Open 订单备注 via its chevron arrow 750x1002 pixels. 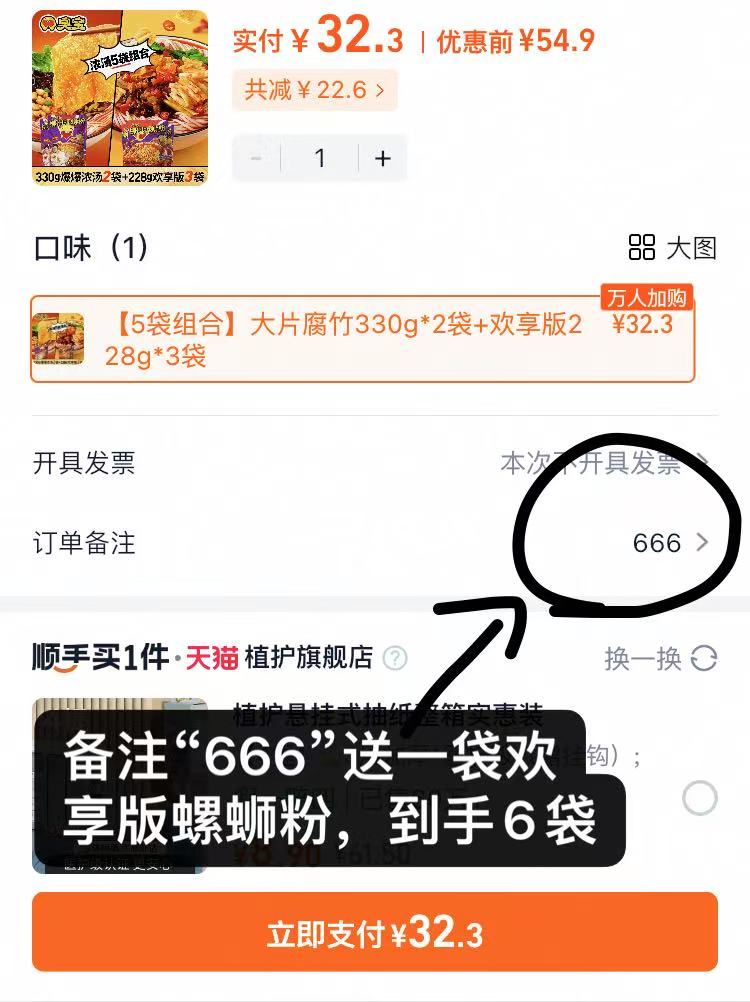[704, 544]
